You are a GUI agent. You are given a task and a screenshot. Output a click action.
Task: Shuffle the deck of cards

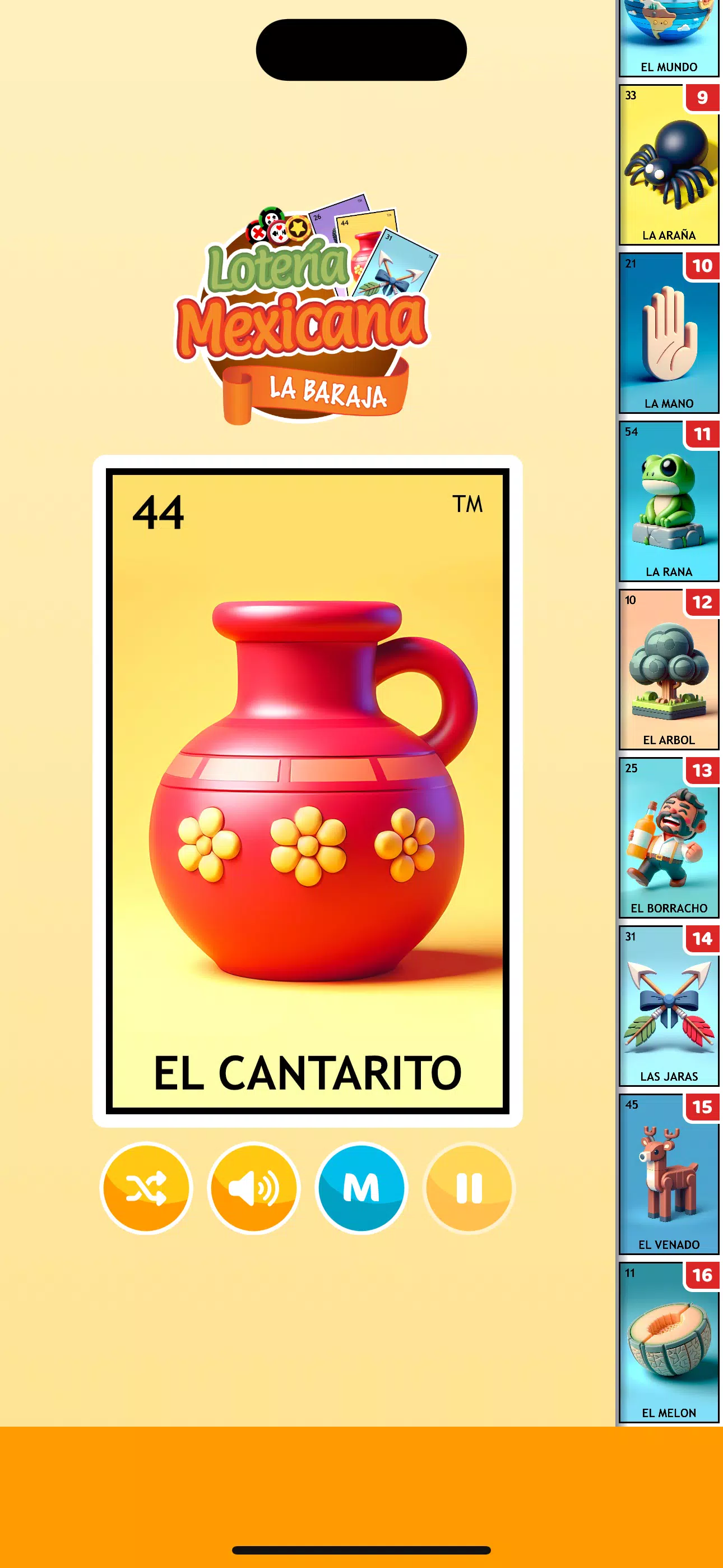[x=146, y=1188]
